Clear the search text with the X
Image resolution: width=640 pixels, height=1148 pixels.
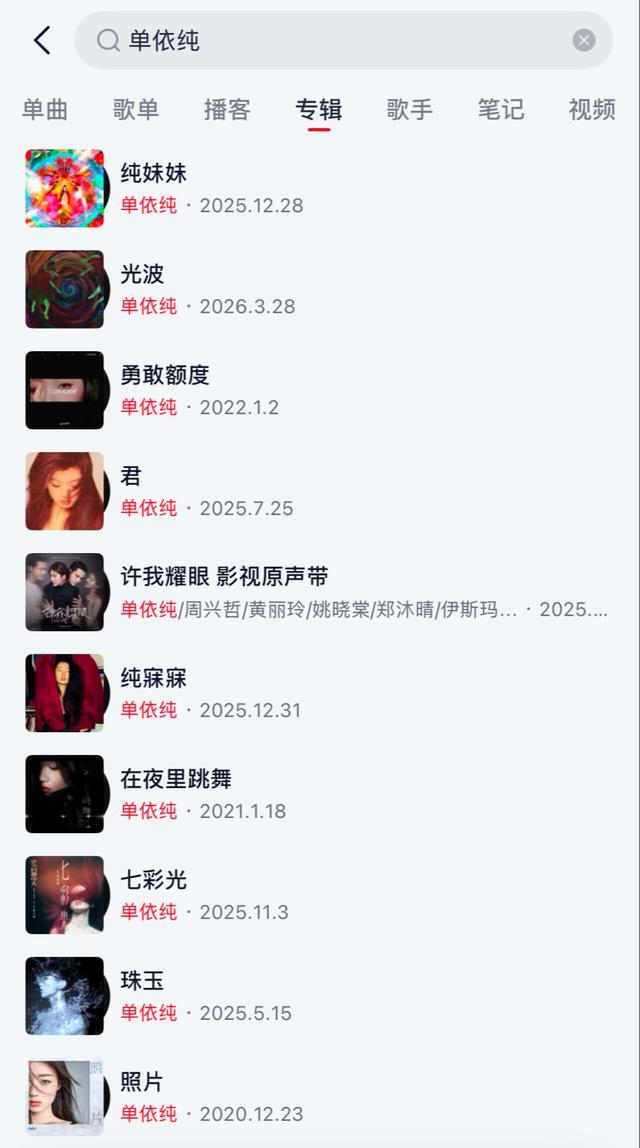(584, 40)
